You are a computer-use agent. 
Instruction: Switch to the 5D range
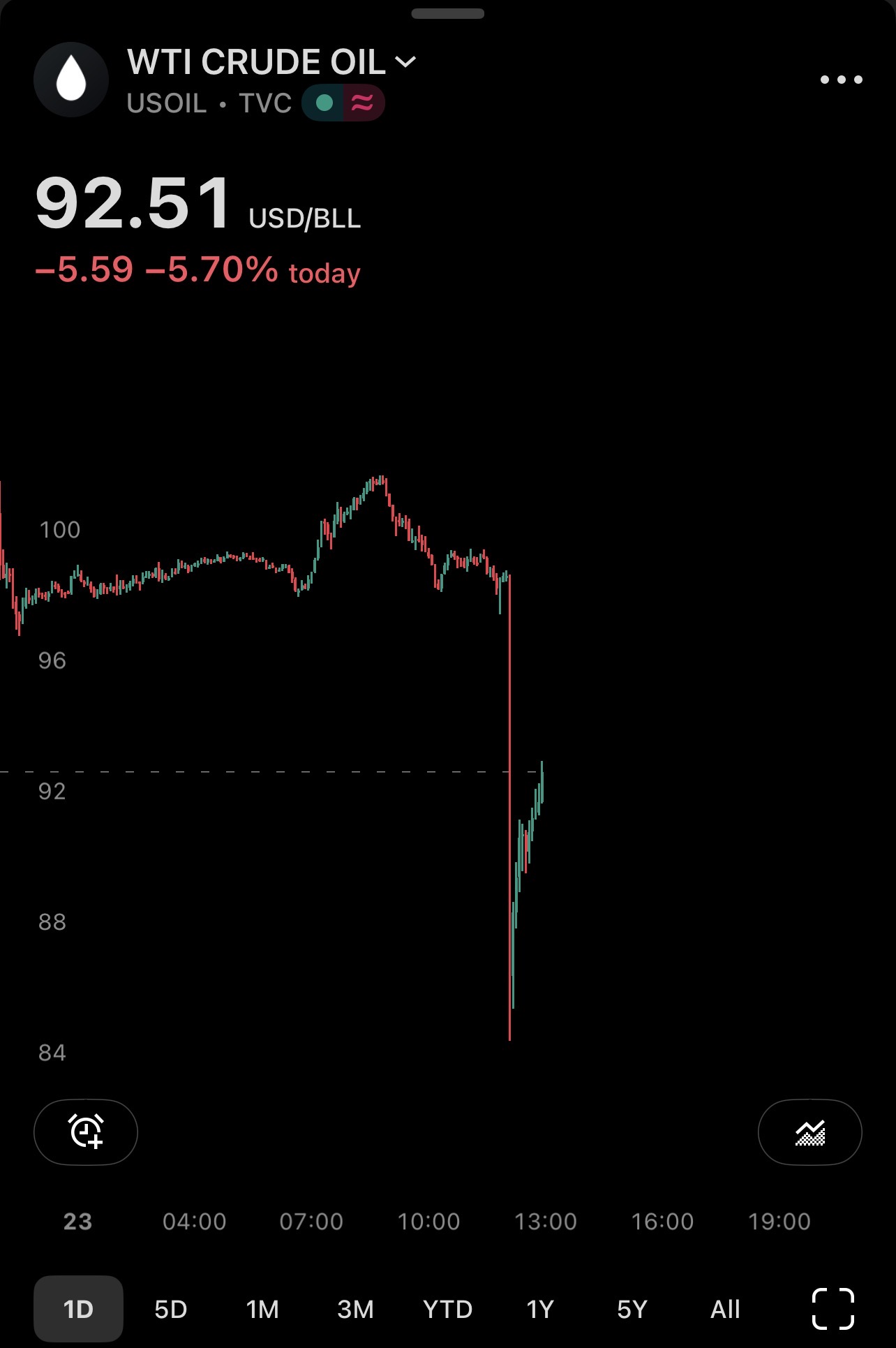pos(170,1309)
